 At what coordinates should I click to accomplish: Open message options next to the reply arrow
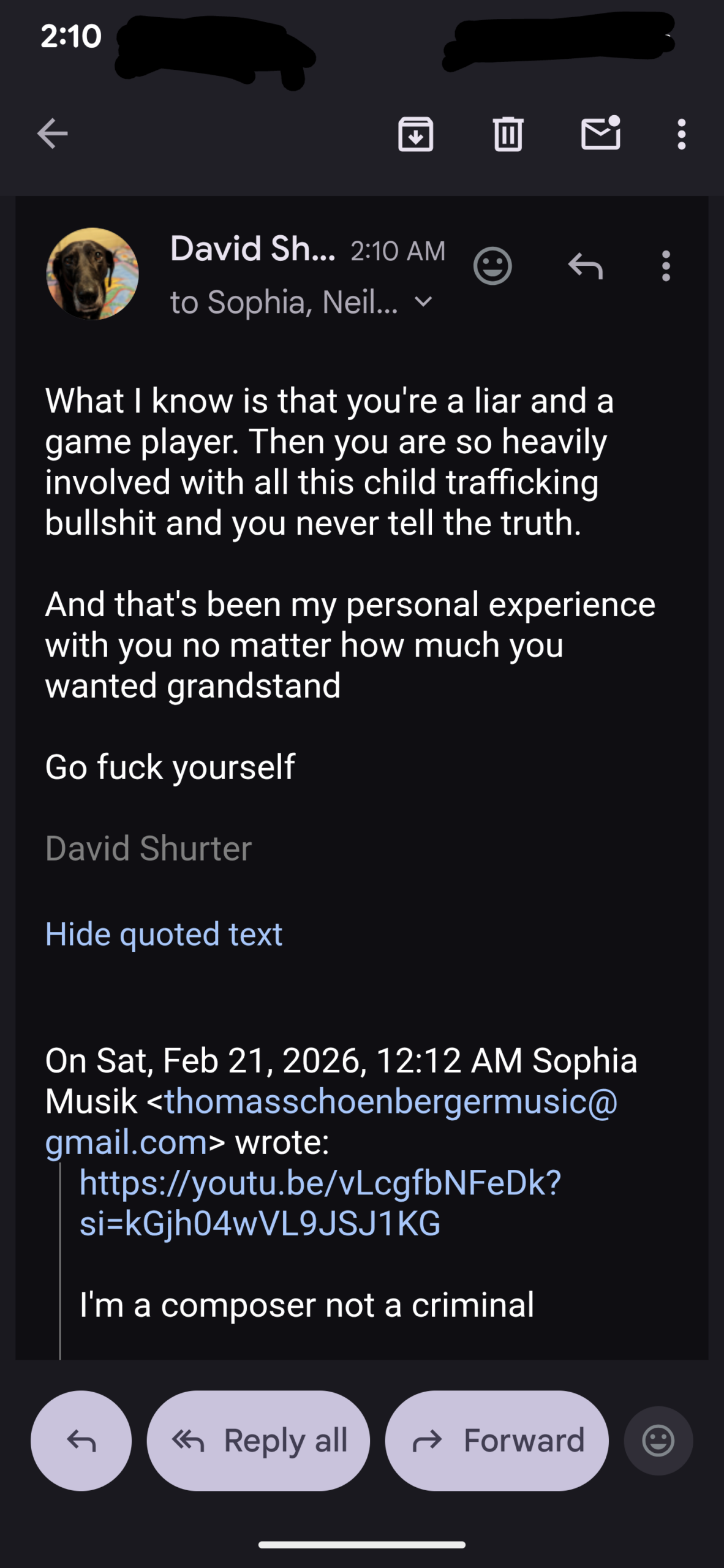[666, 266]
